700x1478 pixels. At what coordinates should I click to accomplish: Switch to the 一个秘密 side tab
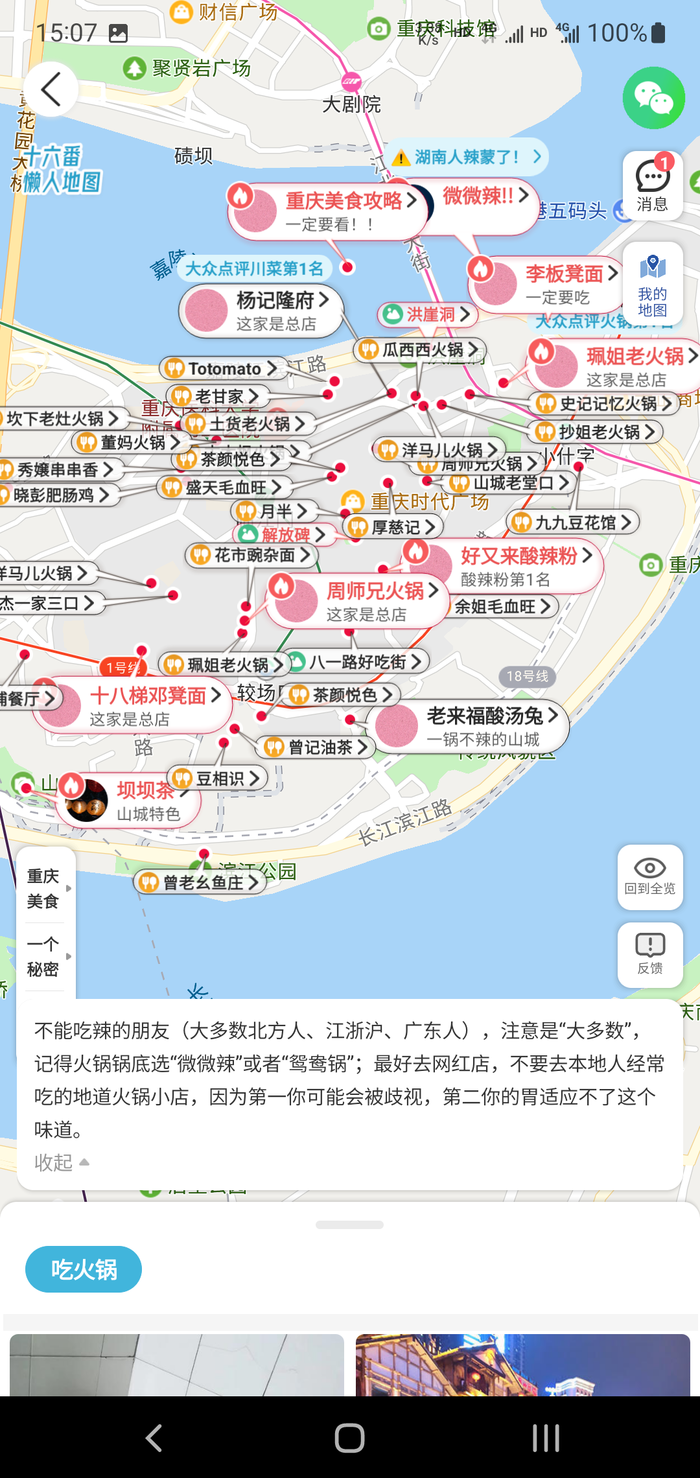43,956
